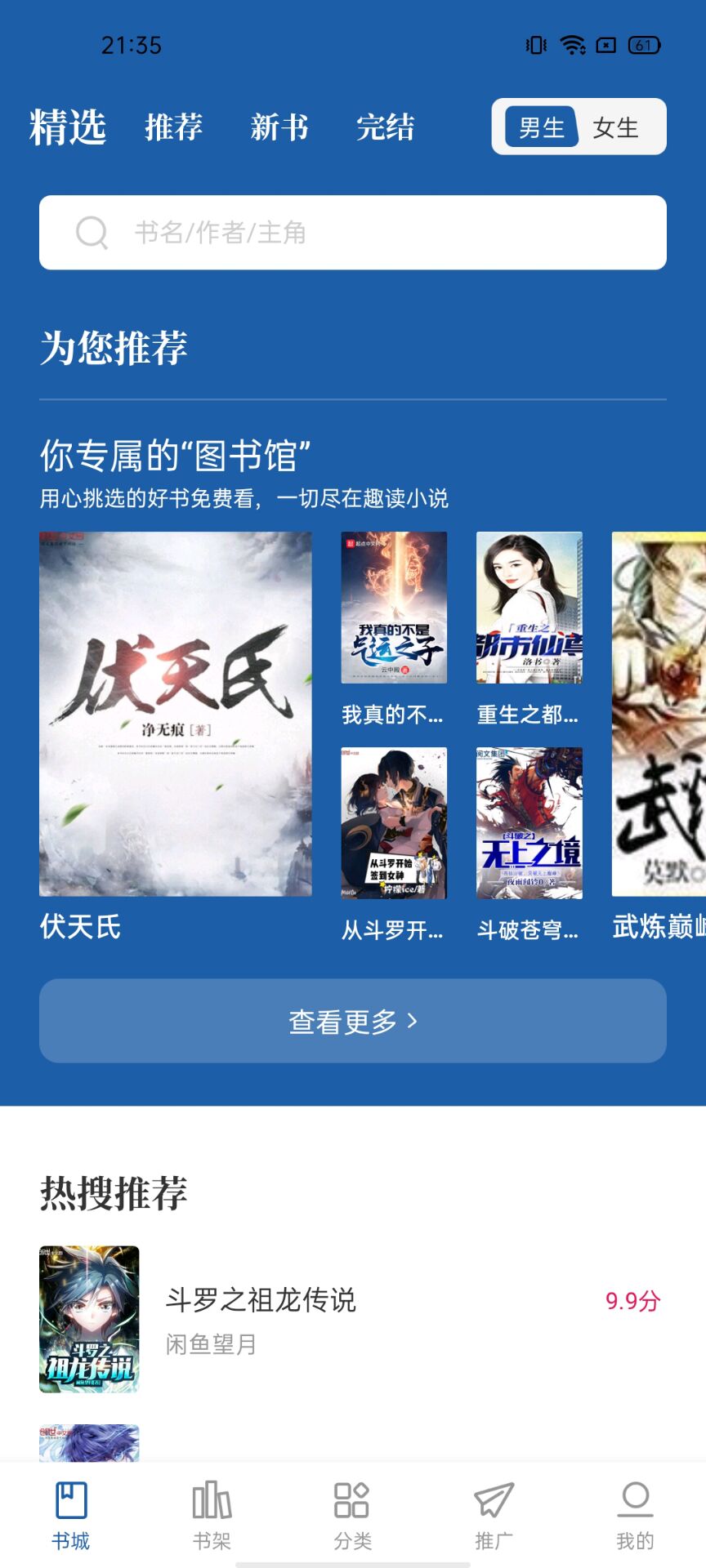Screen dimensions: 706x1568
Task: Open the 完结 top tab
Action: click(385, 127)
